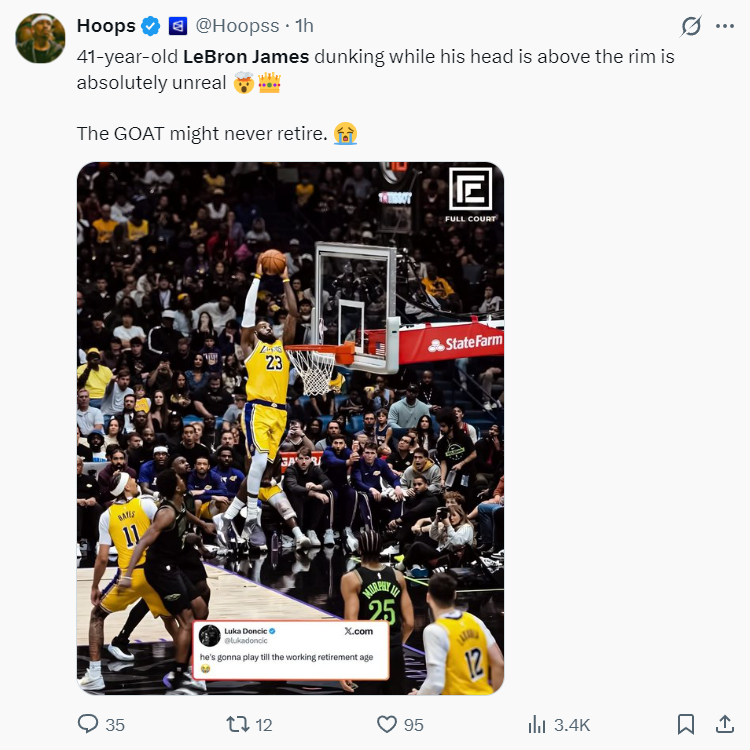Image resolution: width=750 pixels, height=750 pixels.
Task: Like the LeBron dunk post
Action: [x=387, y=724]
